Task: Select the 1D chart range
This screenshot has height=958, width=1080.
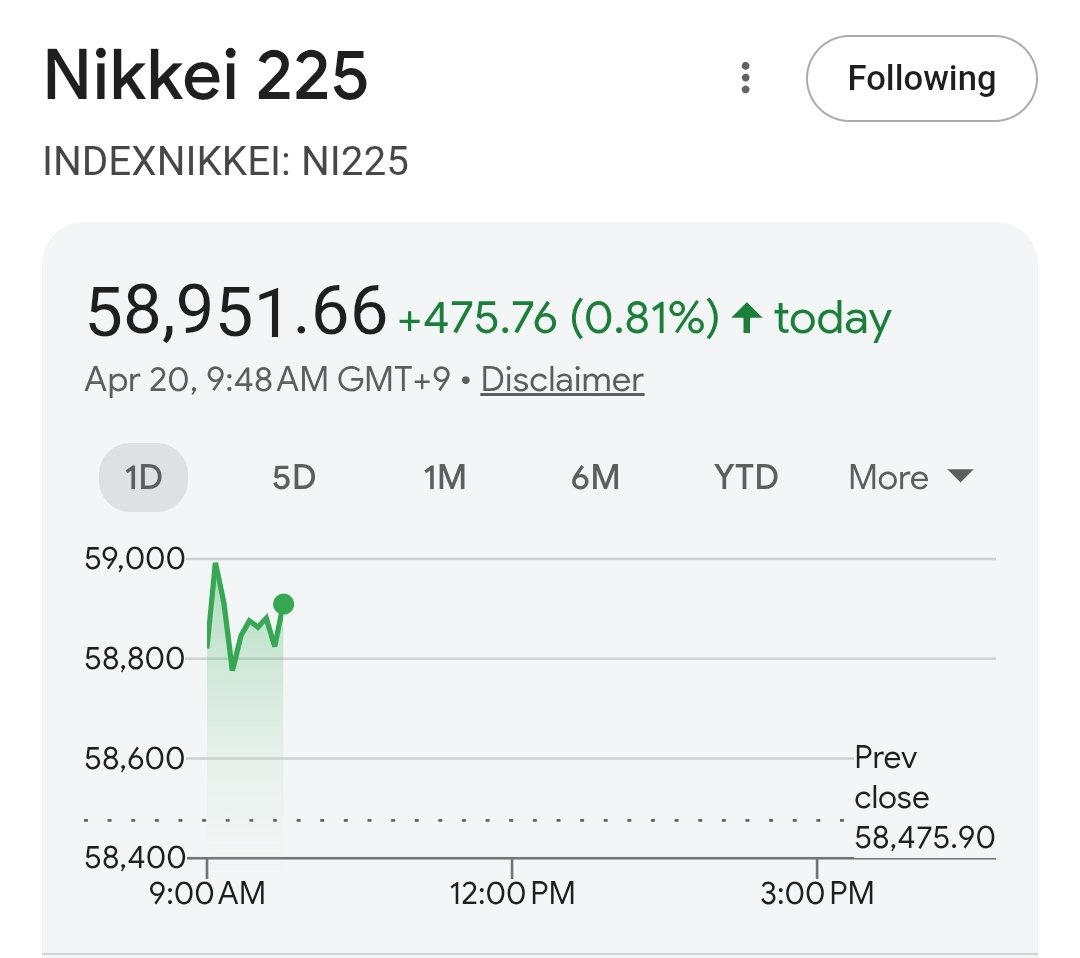Action: [143, 477]
